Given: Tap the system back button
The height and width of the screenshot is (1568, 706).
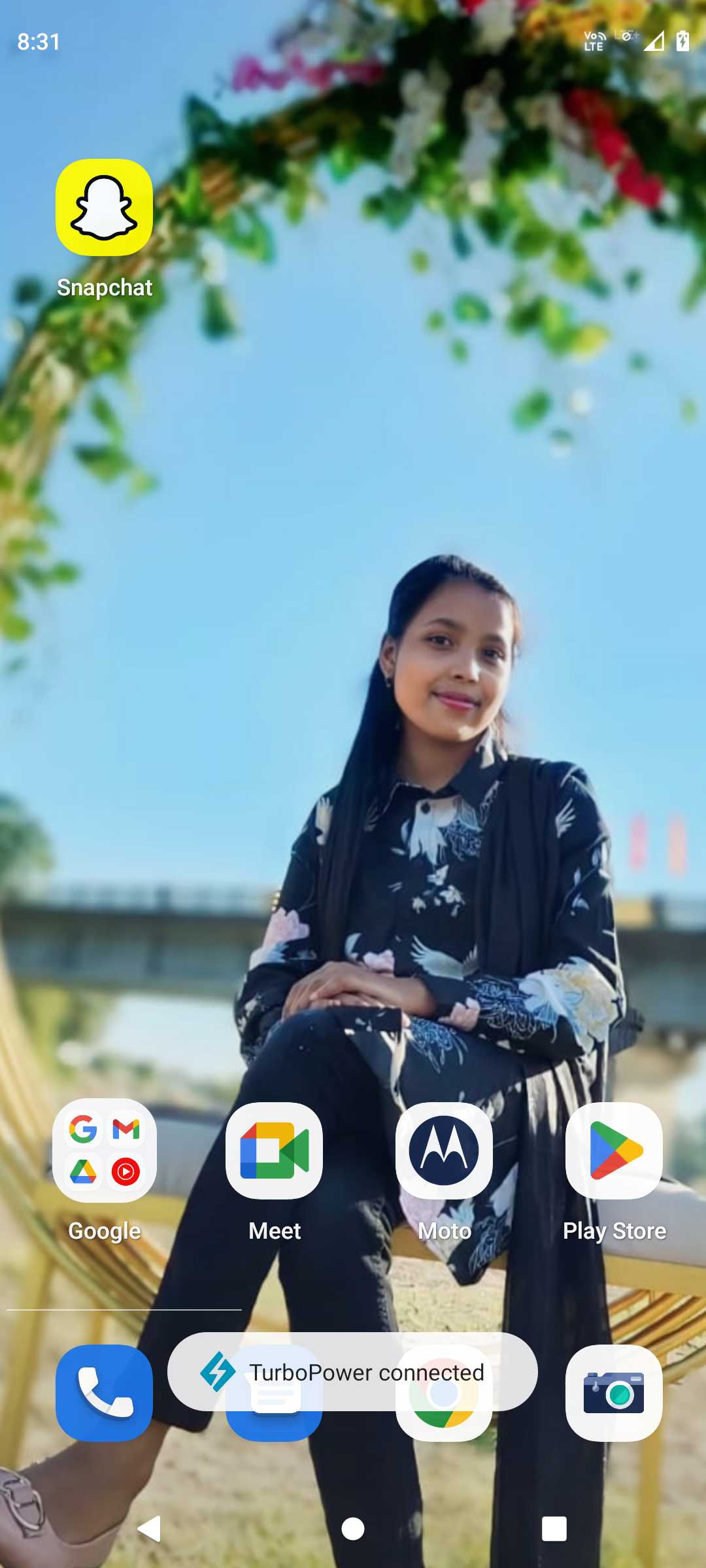Looking at the screenshot, I should click(x=150, y=1529).
